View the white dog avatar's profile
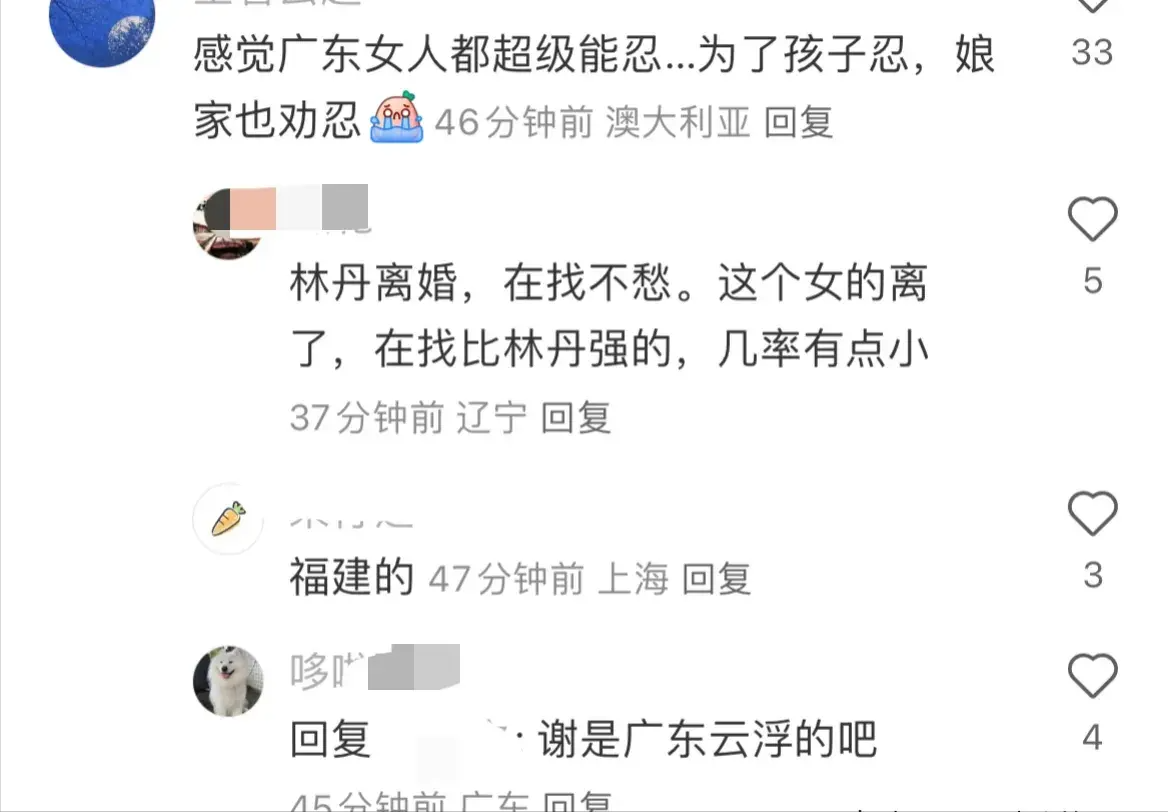The width and height of the screenshot is (1168, 812). [x=227, y=681]
